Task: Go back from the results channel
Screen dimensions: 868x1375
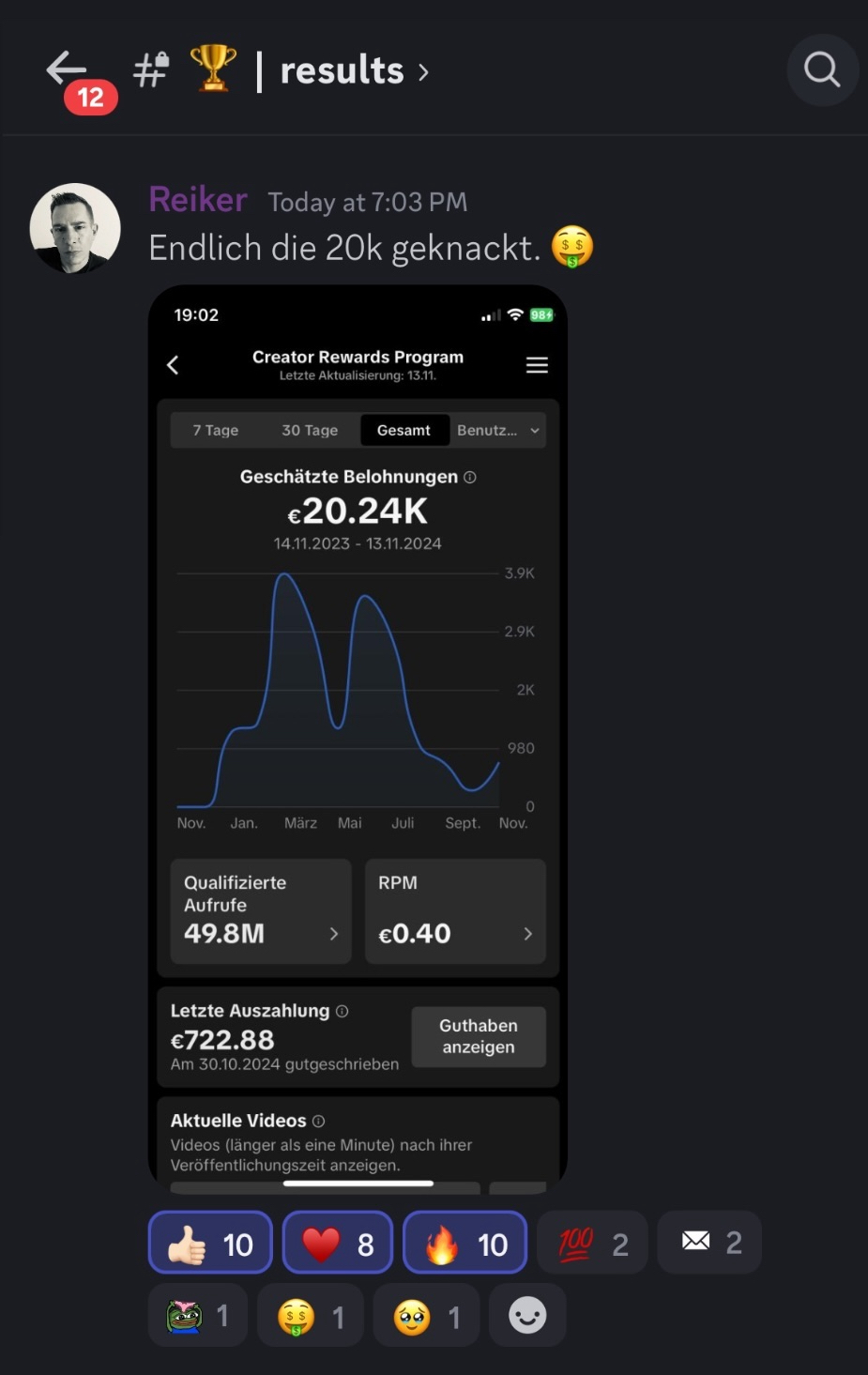Action: click(66, 69)
